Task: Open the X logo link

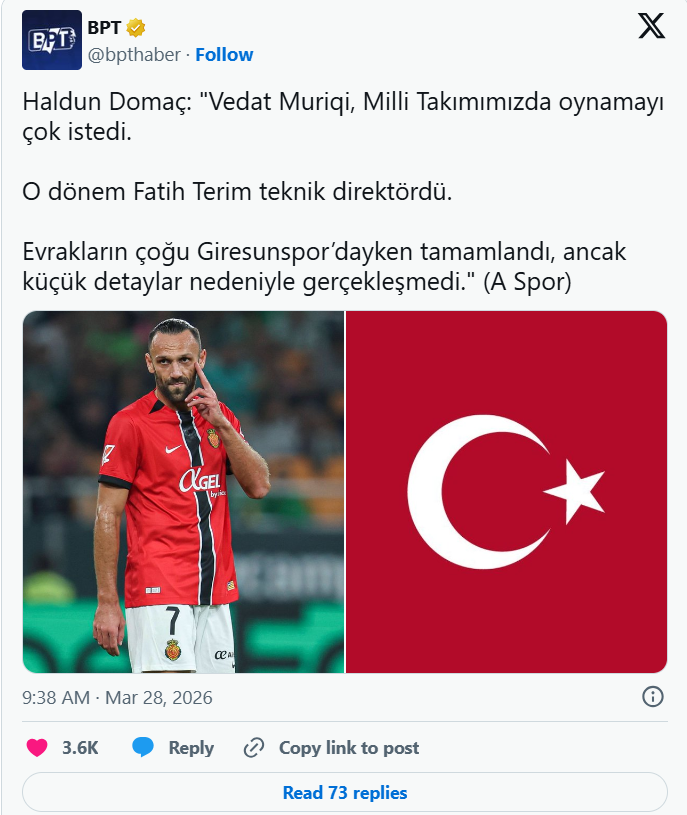Action: tap(651, 27)
